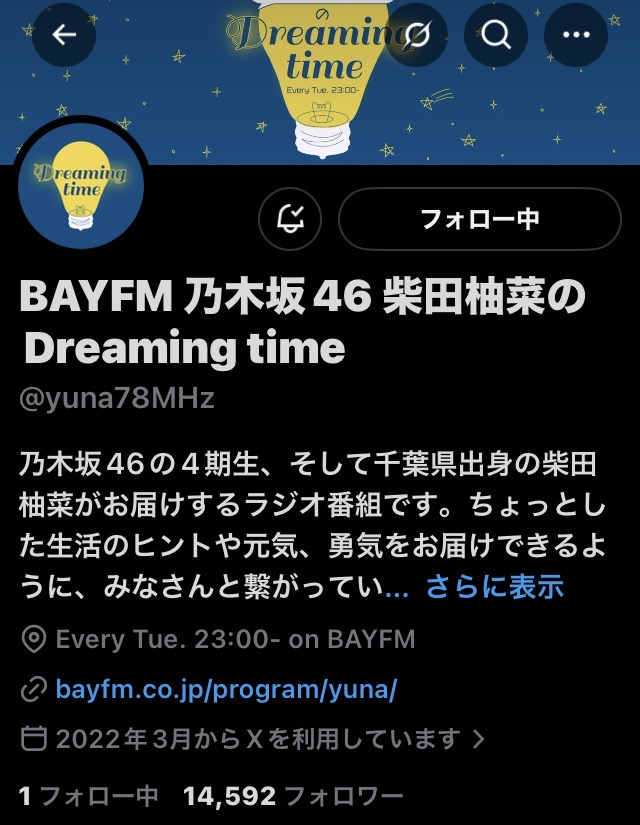Image resolution: width=640 pixels, height=825 pixels.
Task: Search this profile's posts
Action: [x=496, y=35]
